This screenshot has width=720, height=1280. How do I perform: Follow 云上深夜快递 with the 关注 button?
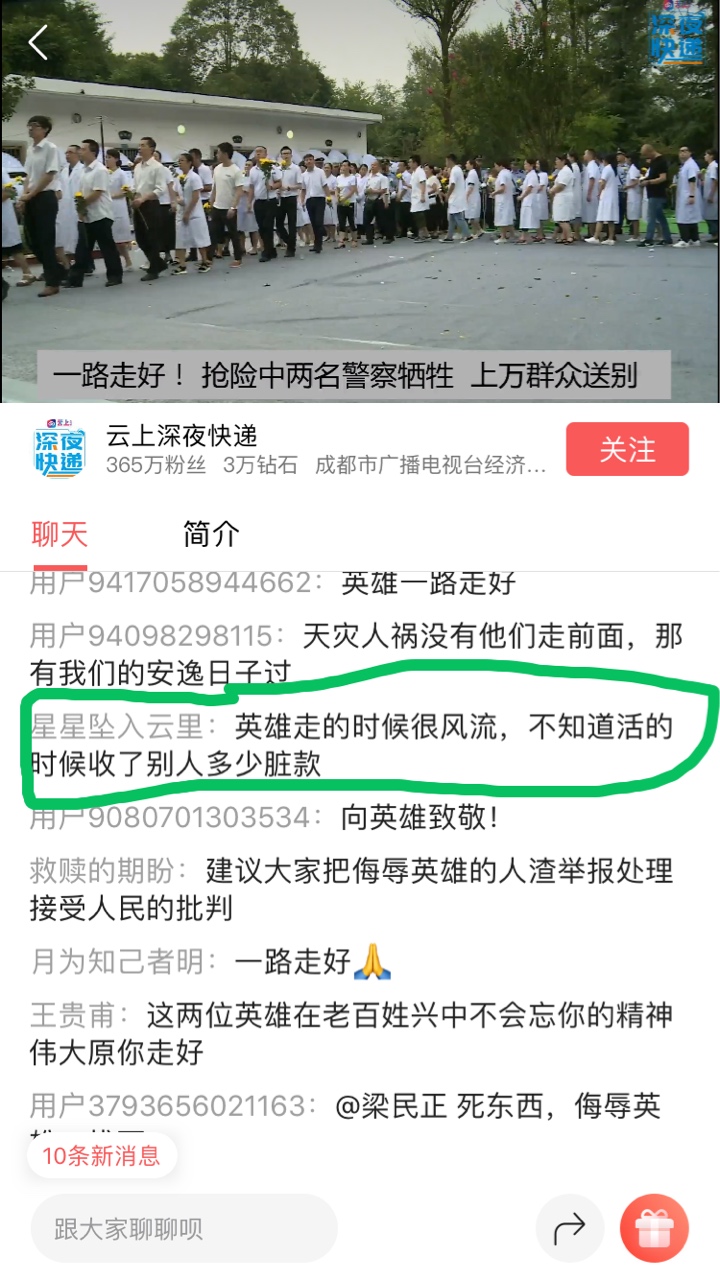(x=627, y=449)
